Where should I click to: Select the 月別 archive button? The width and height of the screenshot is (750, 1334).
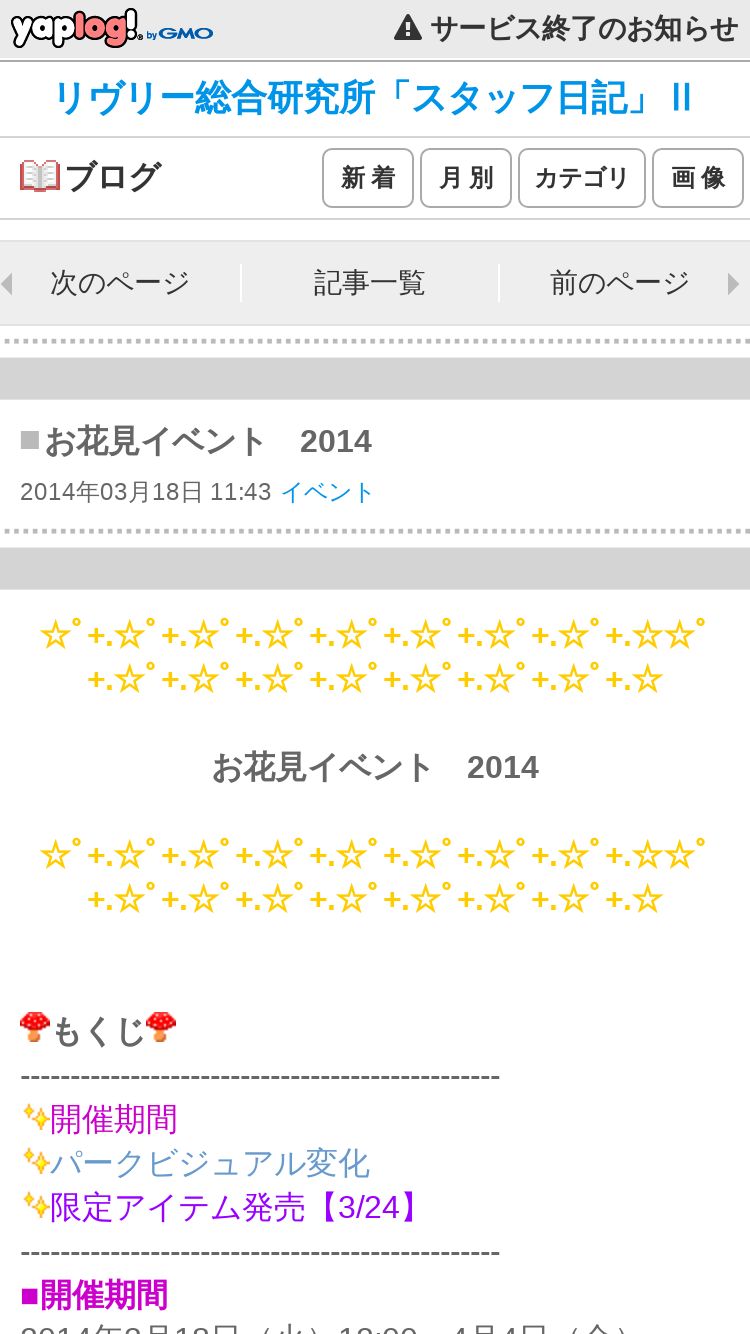click(466, 178)
